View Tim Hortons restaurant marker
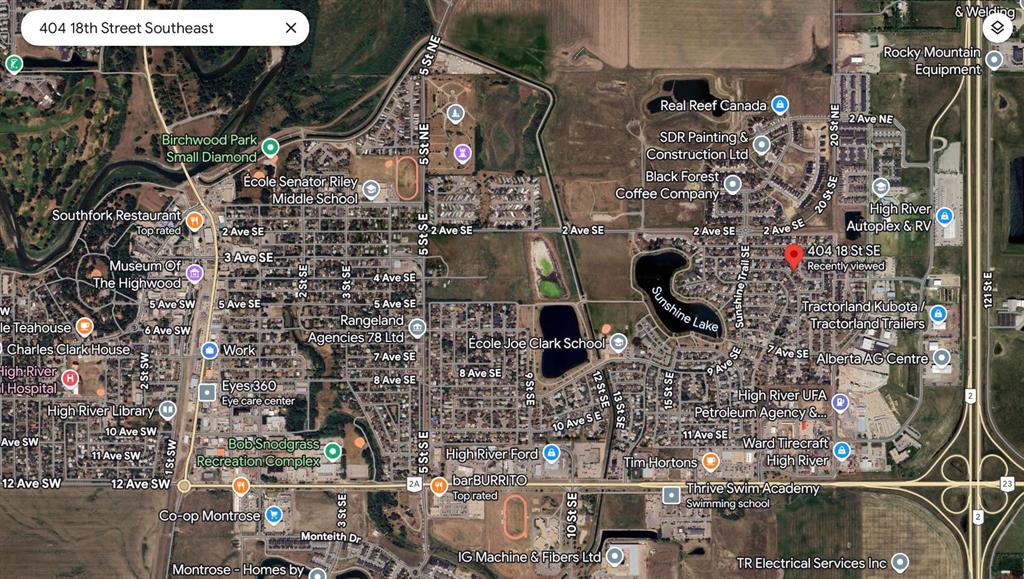Viewport: 1024px width, 579px height. click(x=710, y=462)
